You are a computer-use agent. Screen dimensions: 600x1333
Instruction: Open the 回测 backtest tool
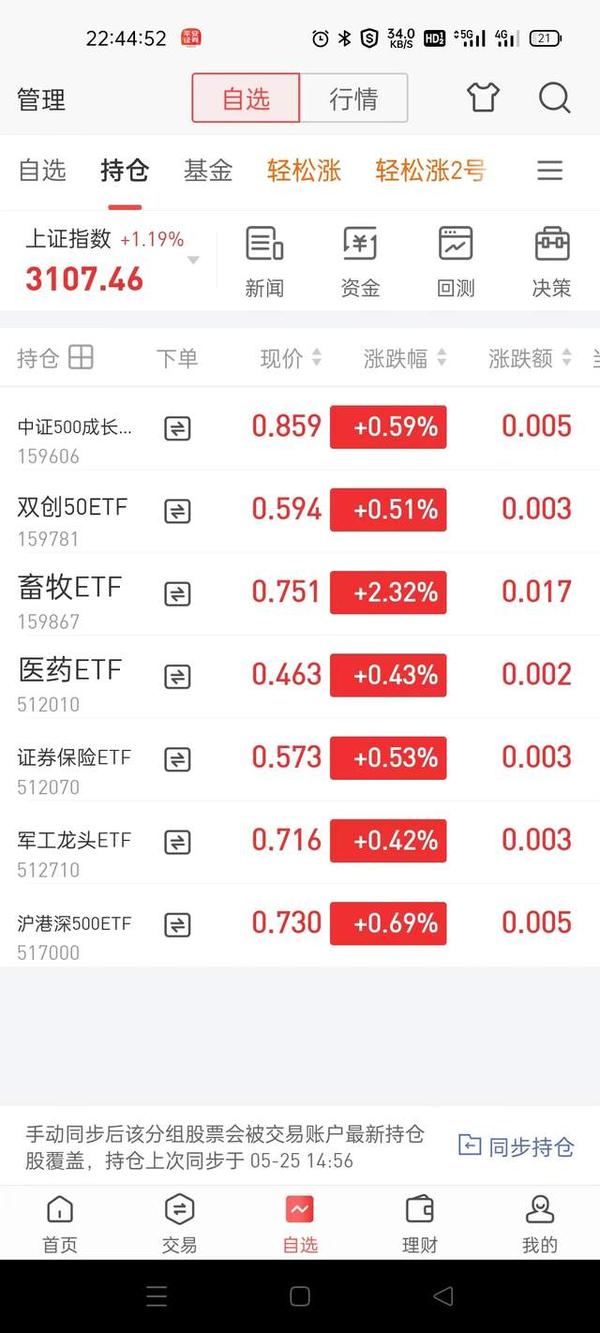pyautogui.click(x=455, y=262)
